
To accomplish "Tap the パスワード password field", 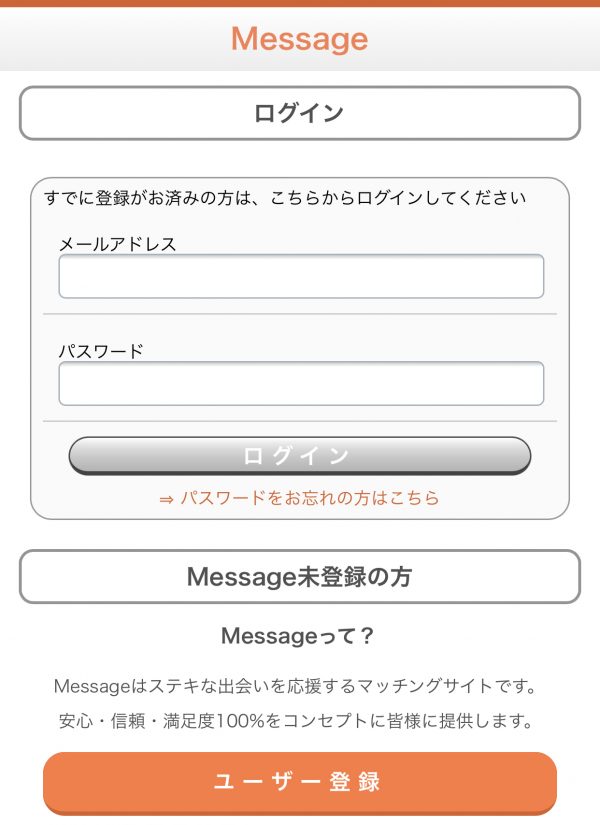I will [x=301, y=384].
